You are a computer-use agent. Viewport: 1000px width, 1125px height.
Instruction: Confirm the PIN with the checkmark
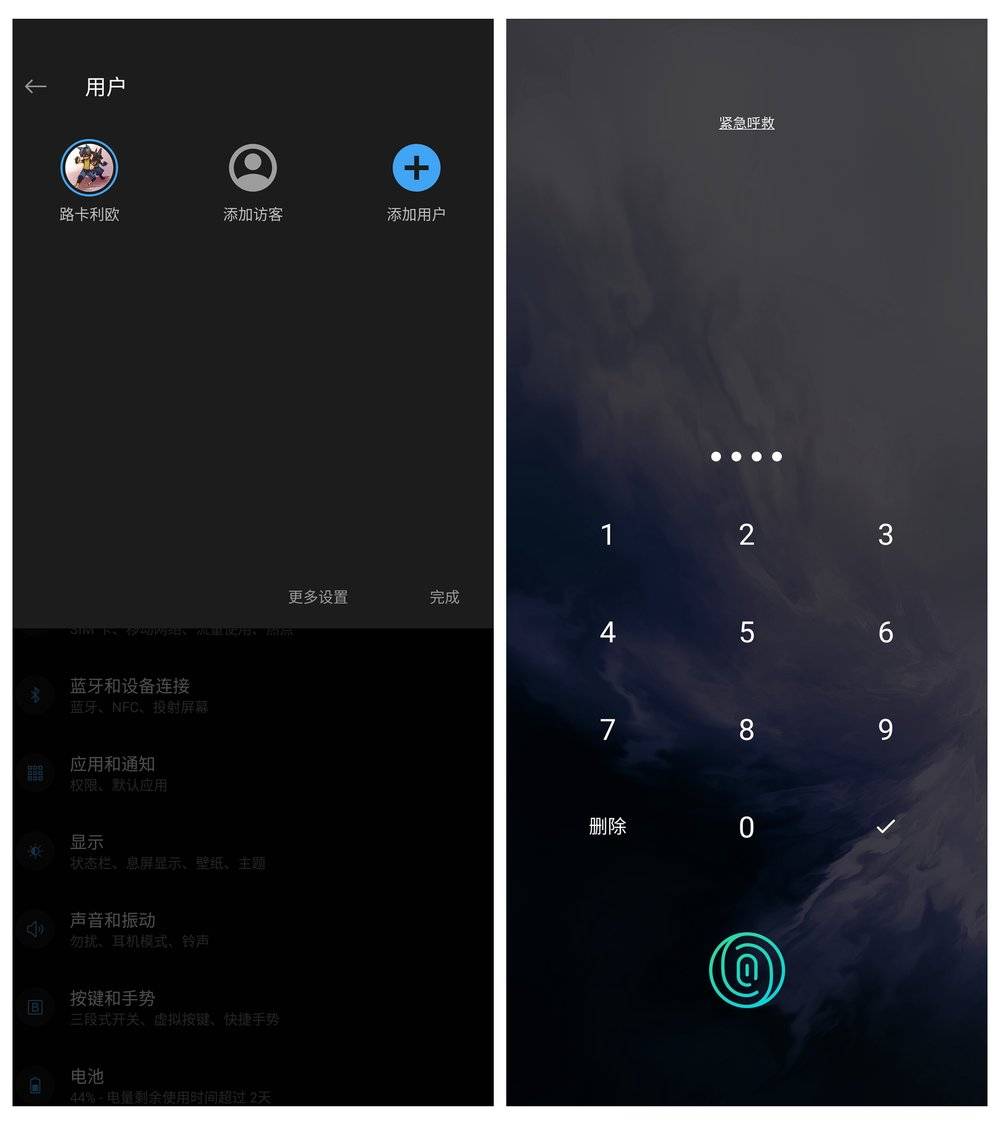click(885, 827)
